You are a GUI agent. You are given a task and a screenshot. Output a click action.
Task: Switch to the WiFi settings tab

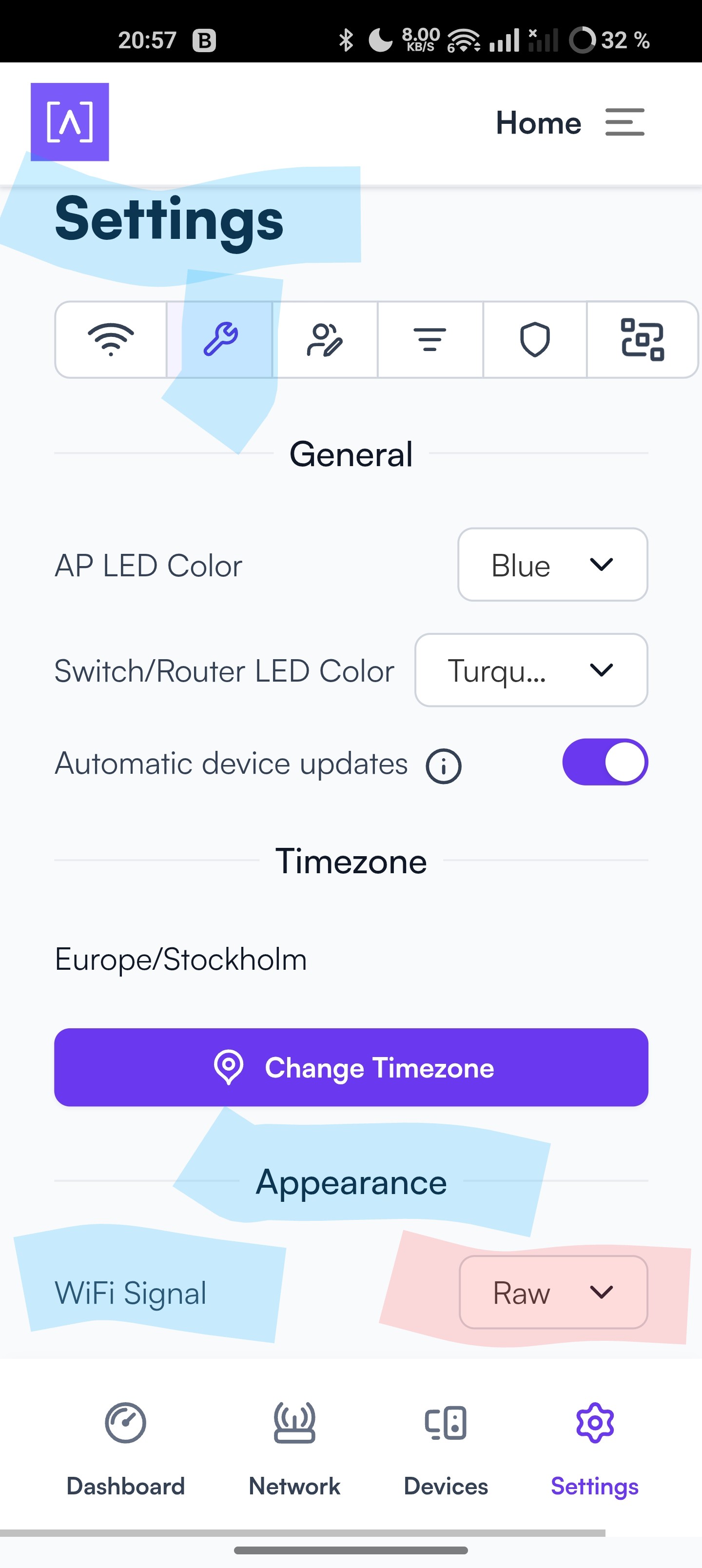click(111, 340)
